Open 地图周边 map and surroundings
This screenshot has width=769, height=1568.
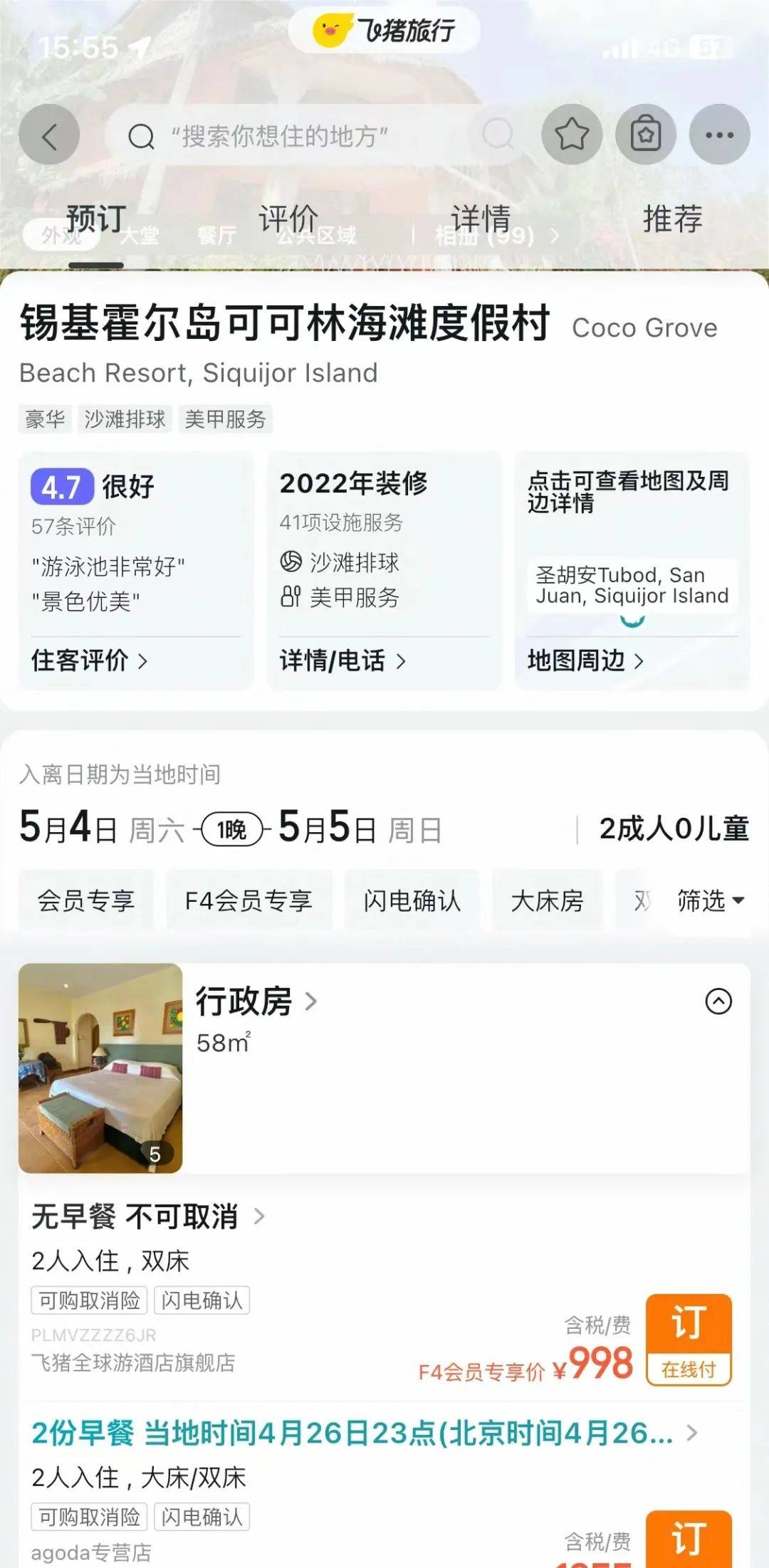click(585, 661)
